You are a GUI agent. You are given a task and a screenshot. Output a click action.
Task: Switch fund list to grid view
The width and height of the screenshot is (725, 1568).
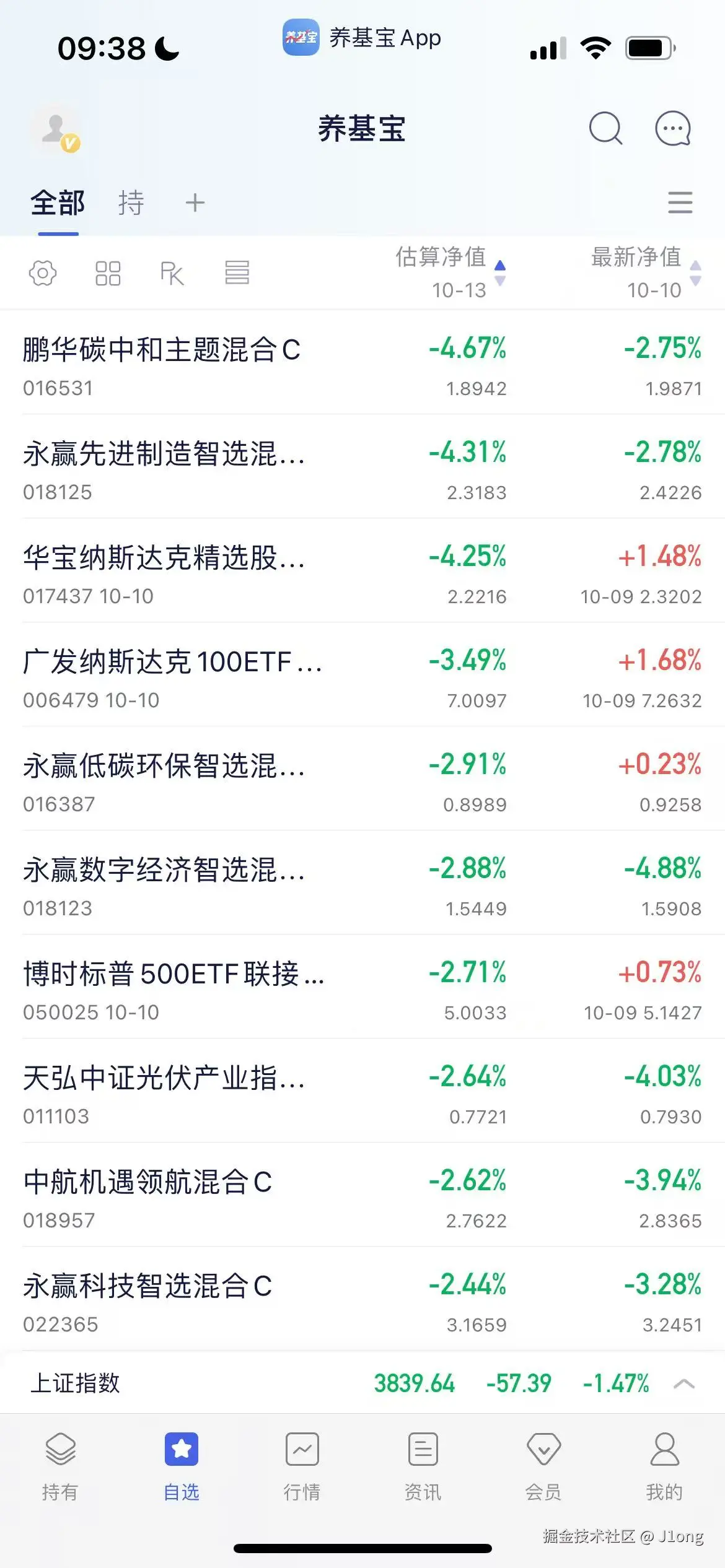pyautogui.click(x=108, y=272)
